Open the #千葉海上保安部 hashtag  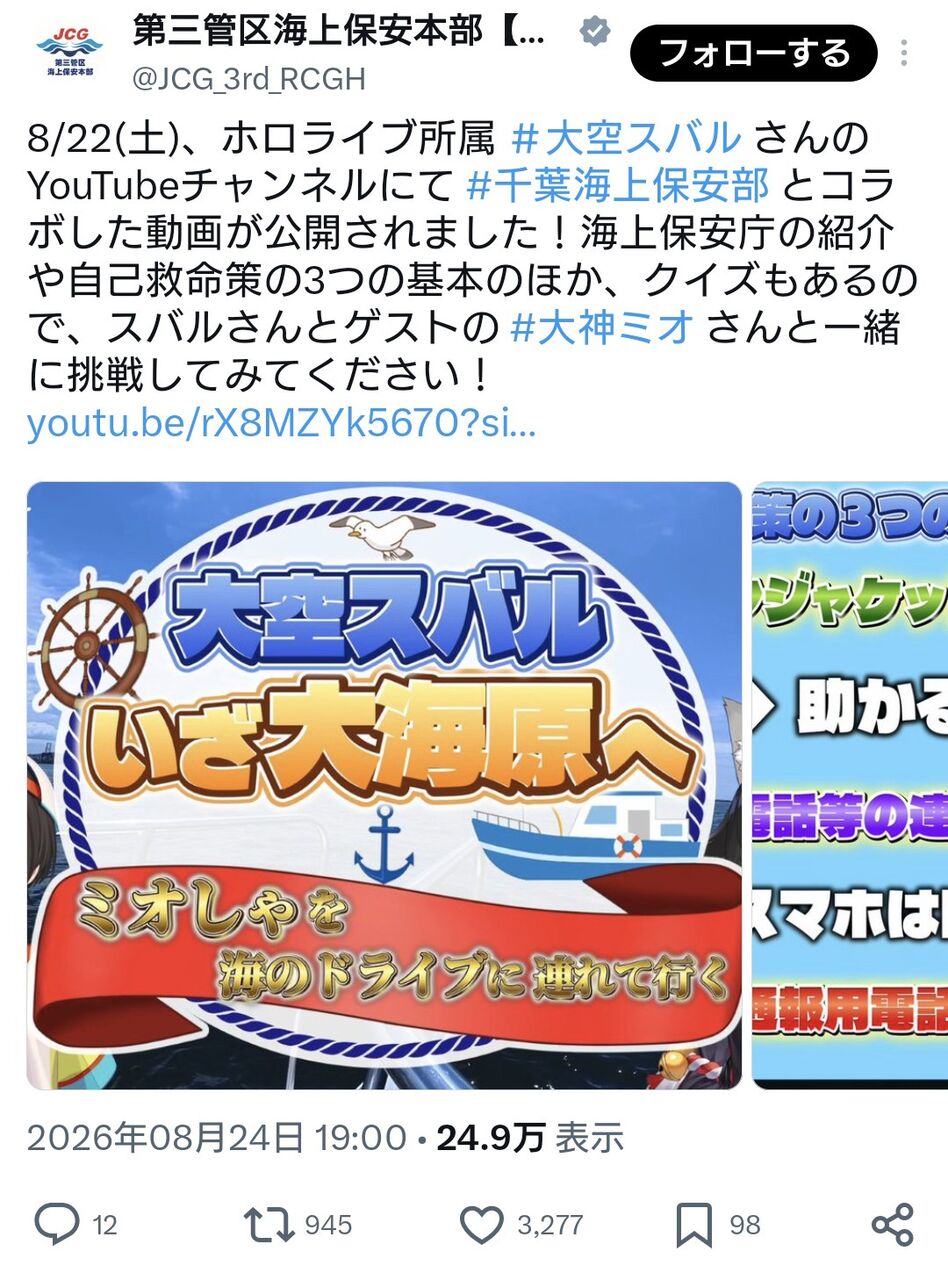click(x=618, y=186)
